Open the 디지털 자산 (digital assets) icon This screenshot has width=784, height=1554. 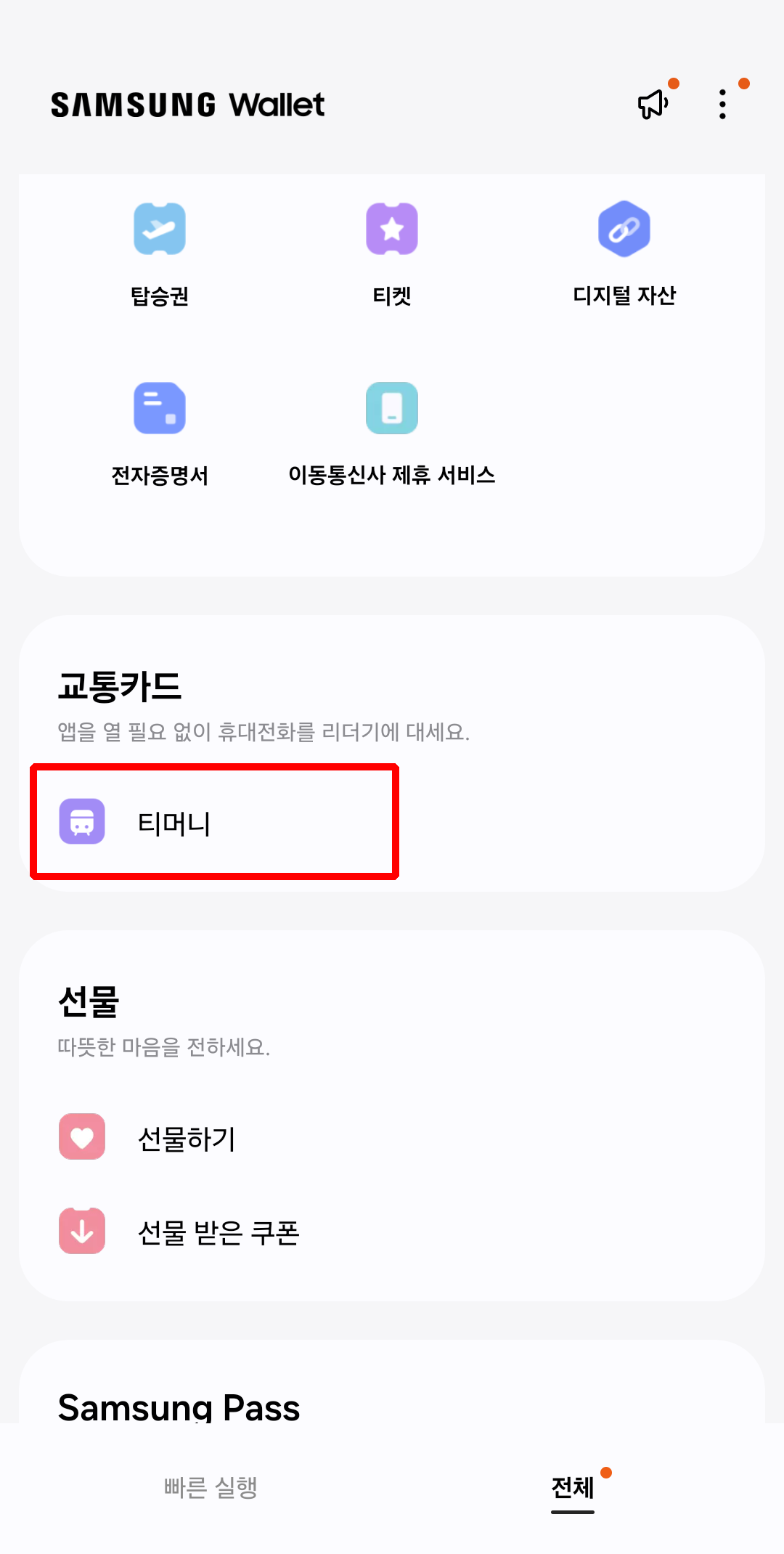click(624, 229)
